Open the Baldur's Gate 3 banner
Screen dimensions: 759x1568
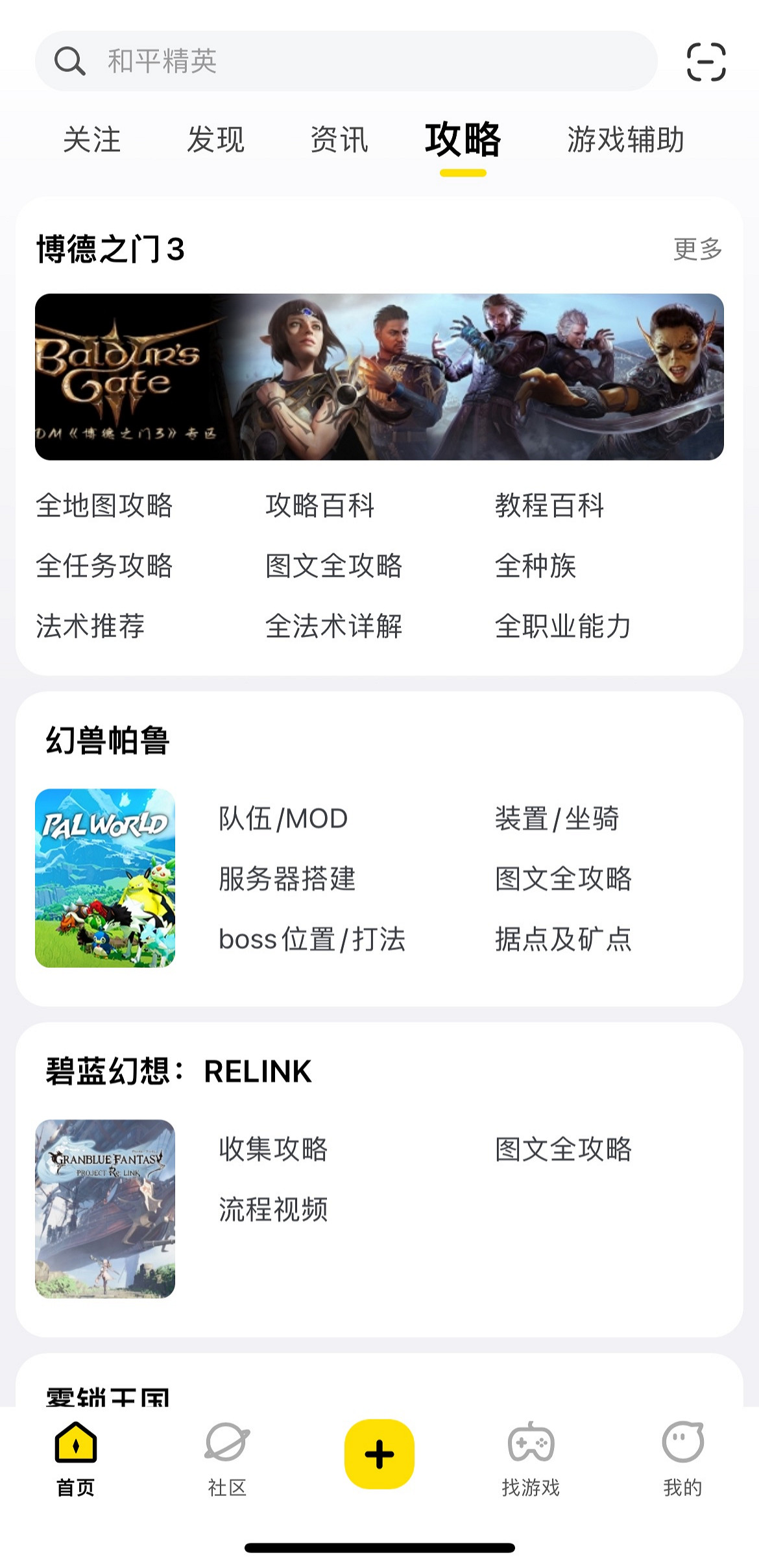tap(379, 376)
